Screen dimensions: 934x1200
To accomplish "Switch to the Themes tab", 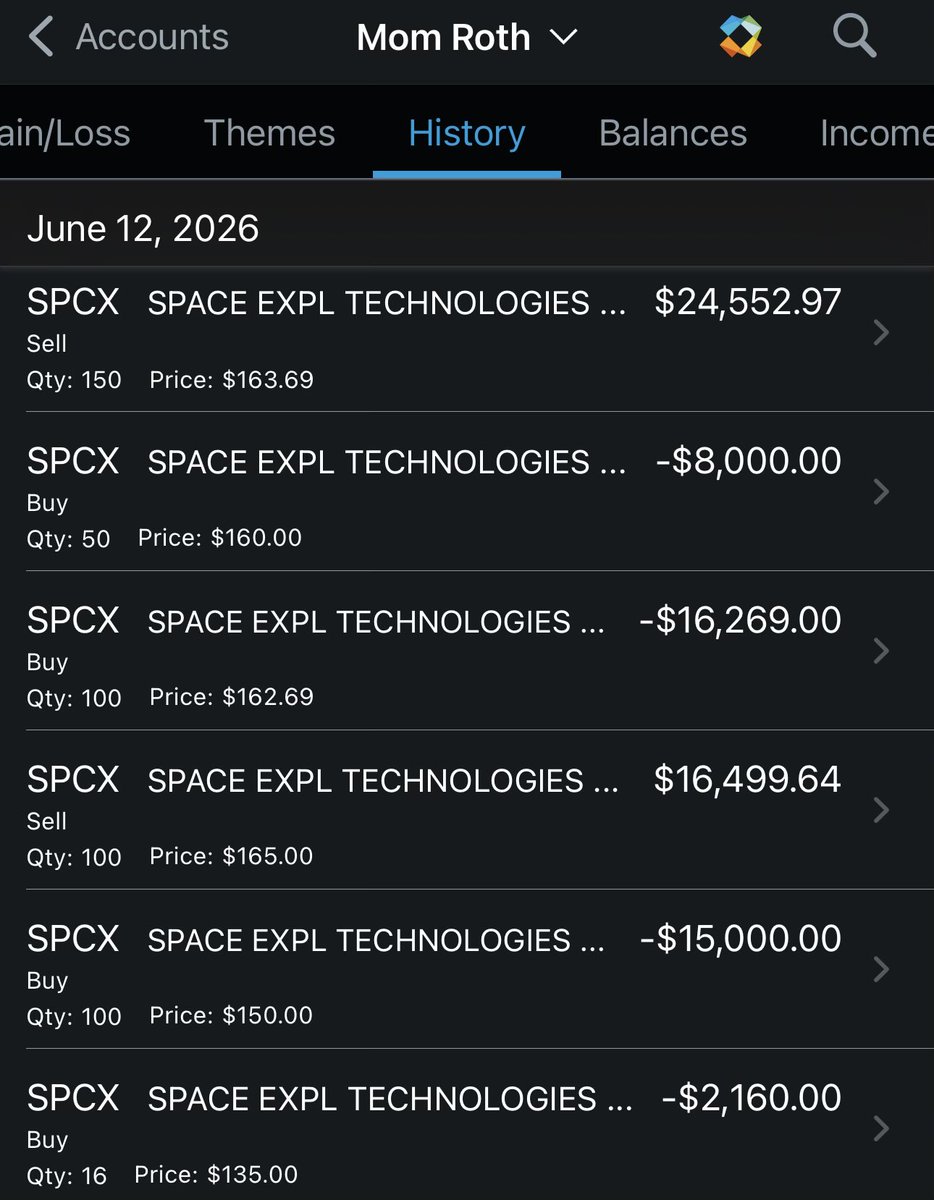I will coord(269,133).
